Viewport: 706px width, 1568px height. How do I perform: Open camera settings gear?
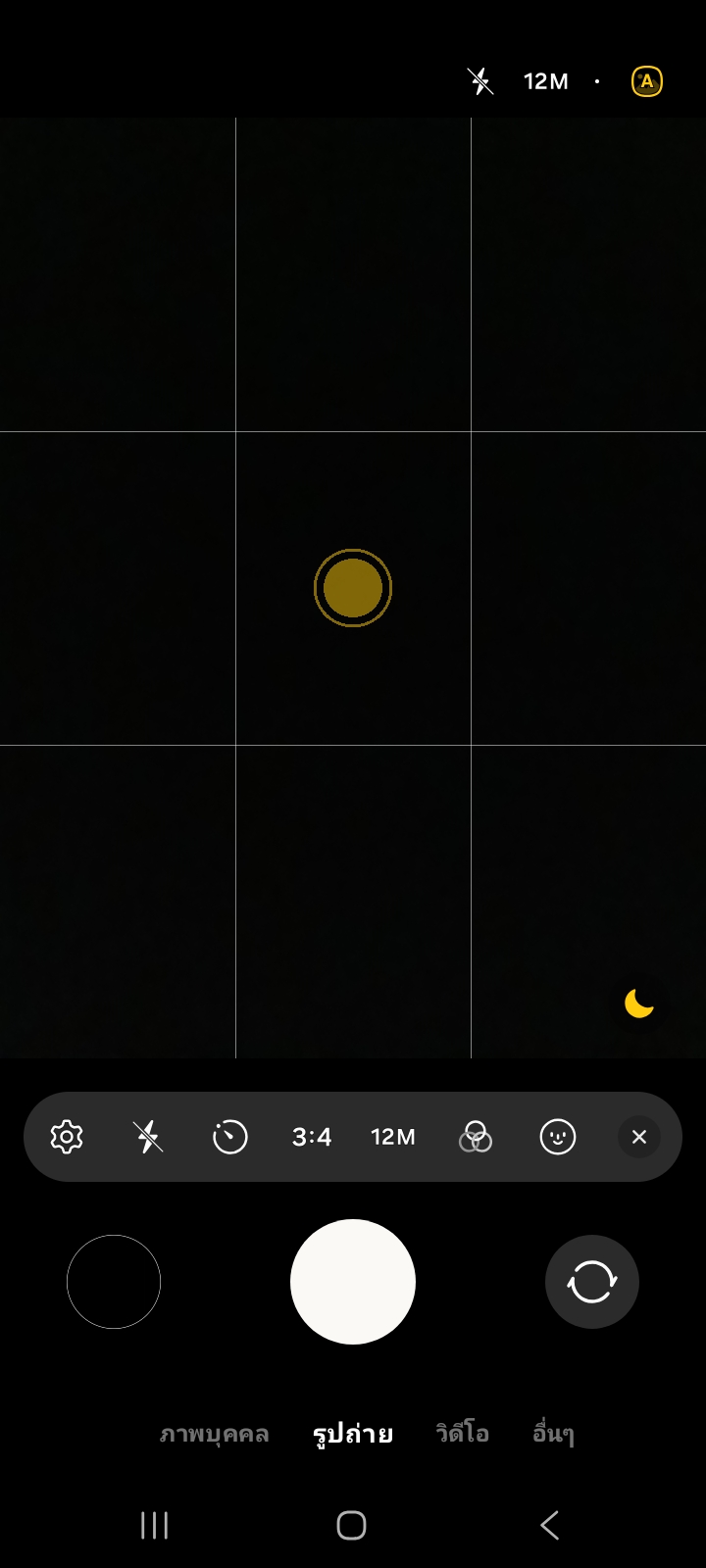coord(67,1137)
